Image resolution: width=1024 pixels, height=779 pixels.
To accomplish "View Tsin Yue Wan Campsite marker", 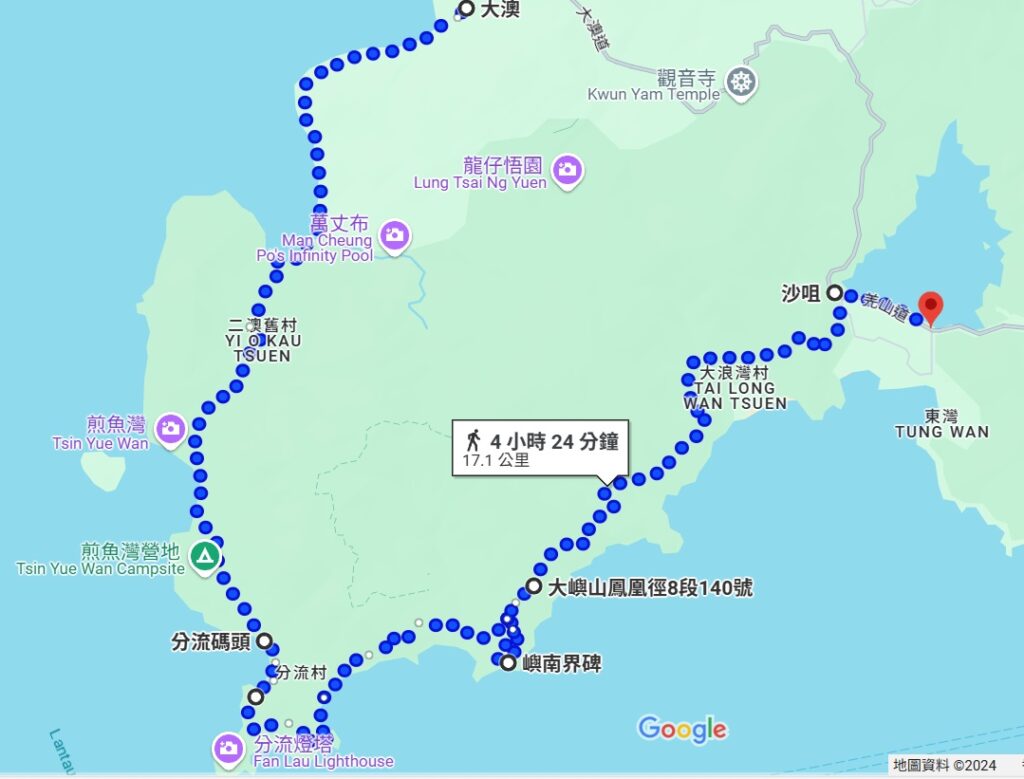I will click(203, 555).
